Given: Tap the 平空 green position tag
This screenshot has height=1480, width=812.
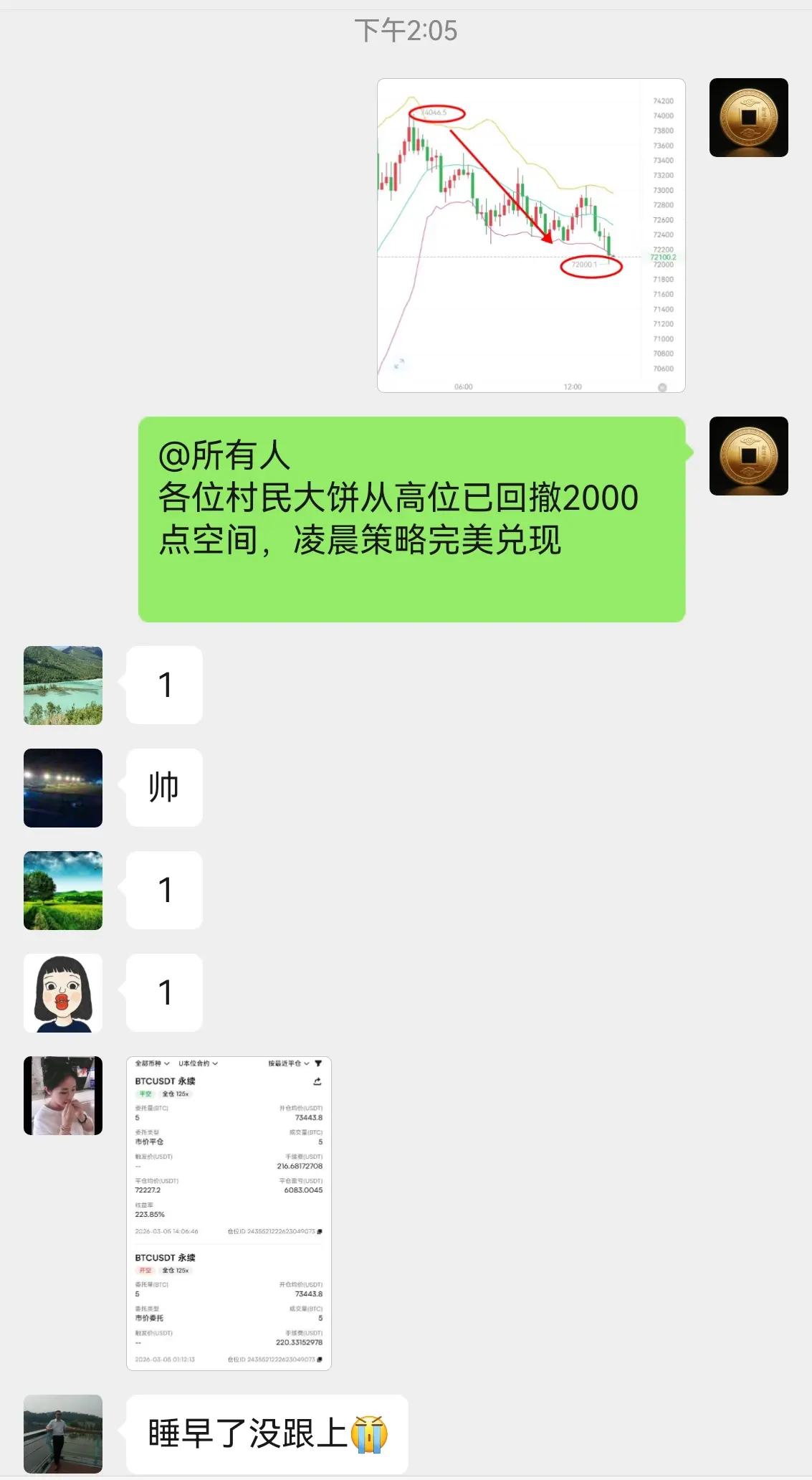Looking at the screenshot, I should click(x=144, y=1094).
